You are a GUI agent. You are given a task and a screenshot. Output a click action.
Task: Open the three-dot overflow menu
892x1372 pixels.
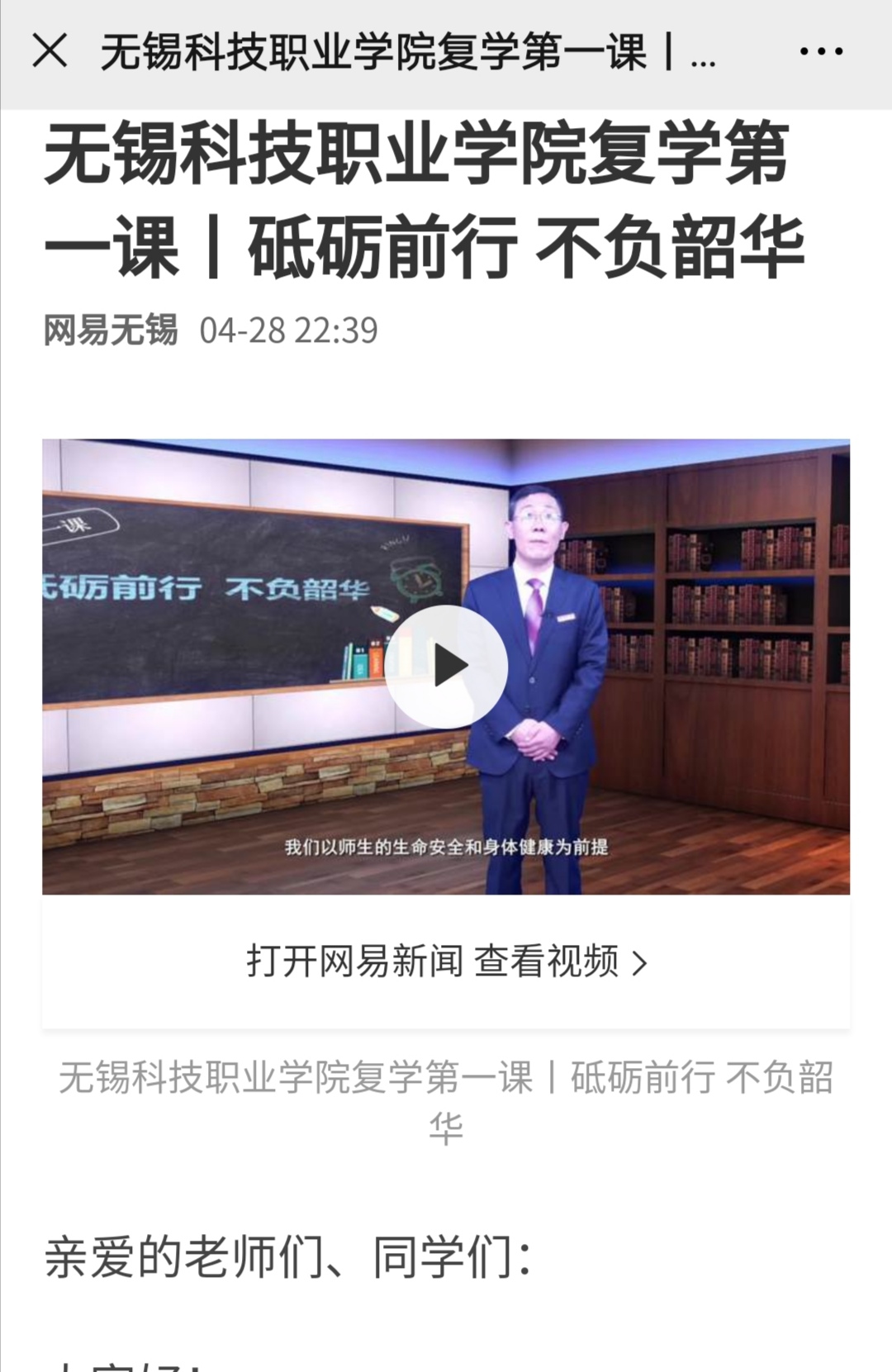[x=821, y=51]
